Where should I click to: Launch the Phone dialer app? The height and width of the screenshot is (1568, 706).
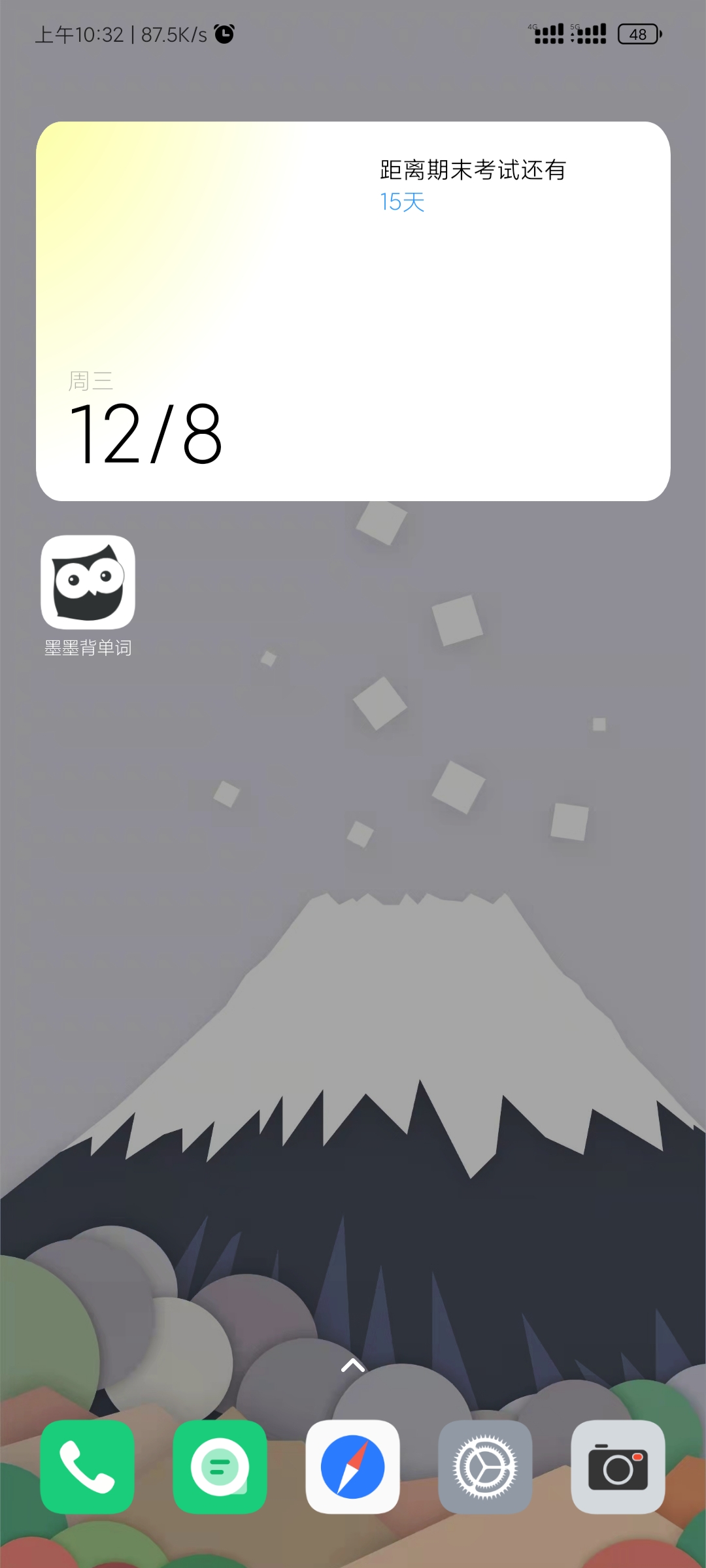[88, 1467]
